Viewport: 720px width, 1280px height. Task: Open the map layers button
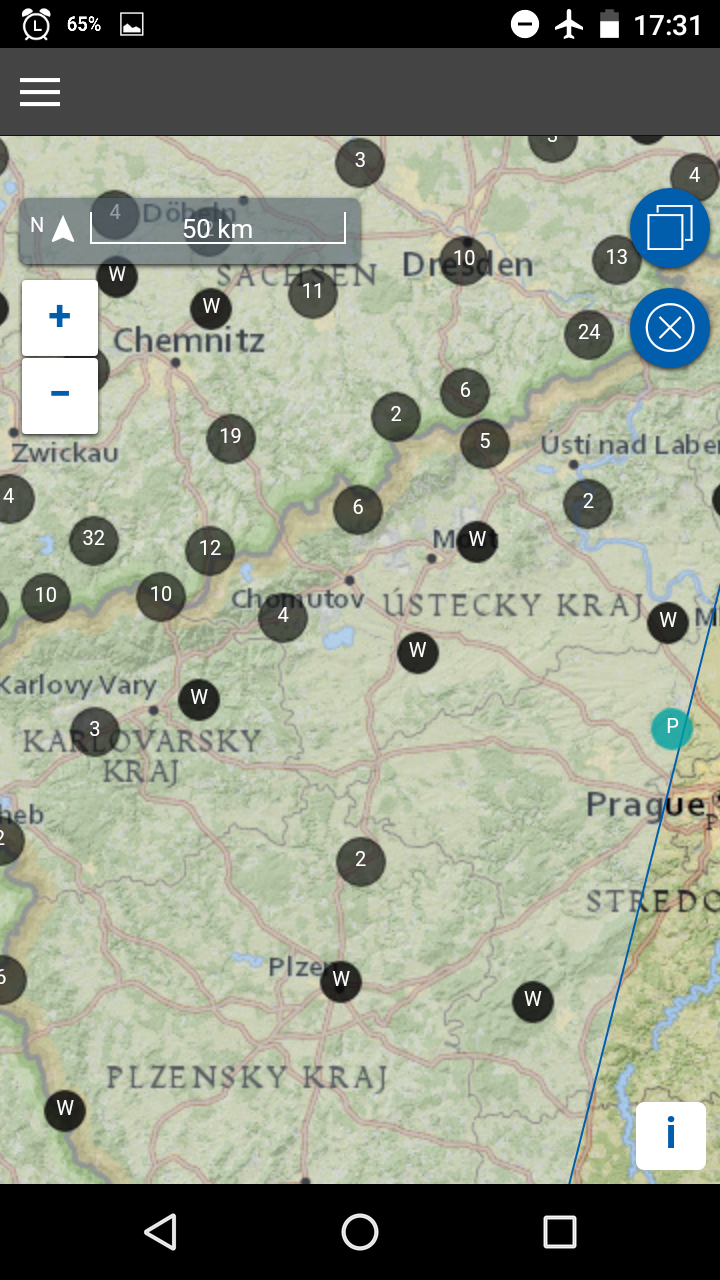coord(669,228)
